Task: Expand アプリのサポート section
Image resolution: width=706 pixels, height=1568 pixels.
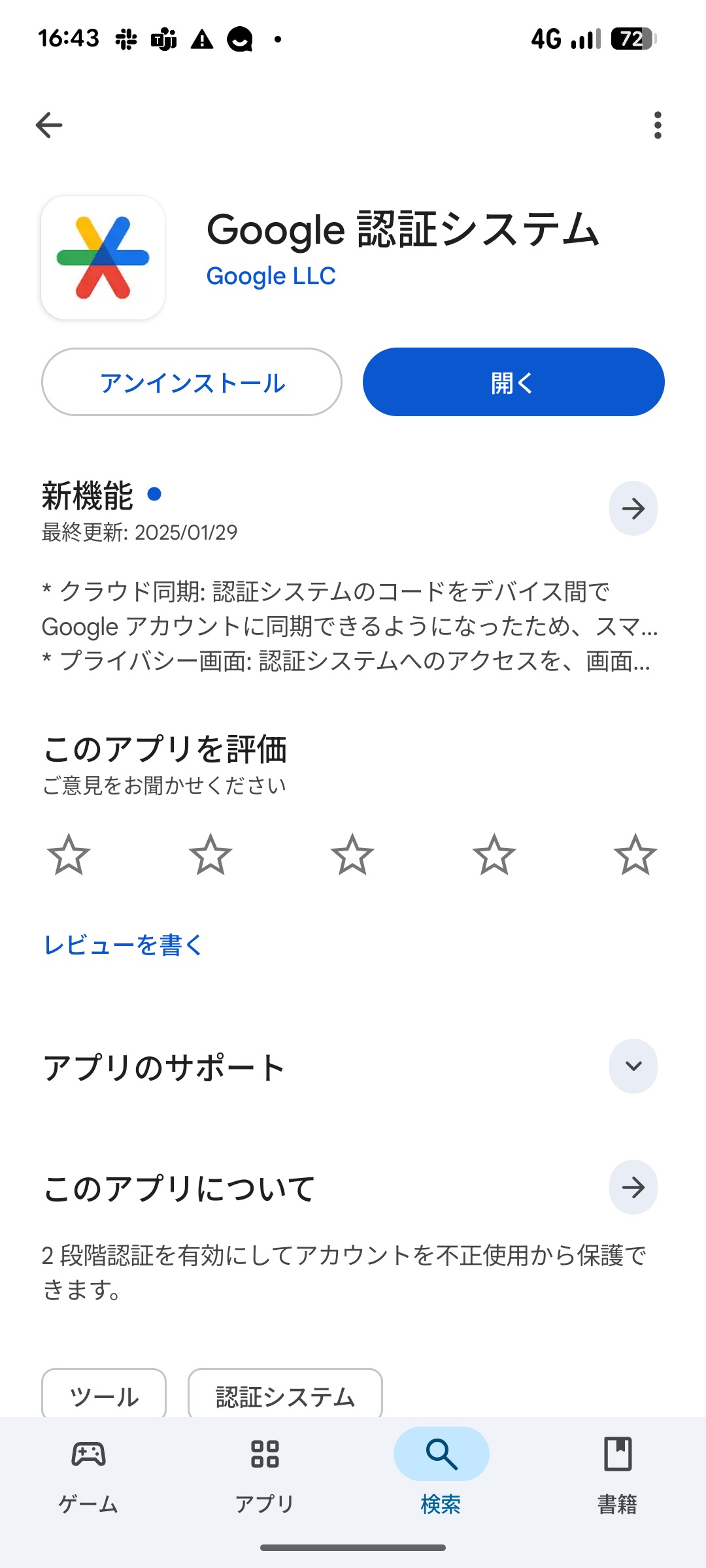Action: tap(633, 1066)
